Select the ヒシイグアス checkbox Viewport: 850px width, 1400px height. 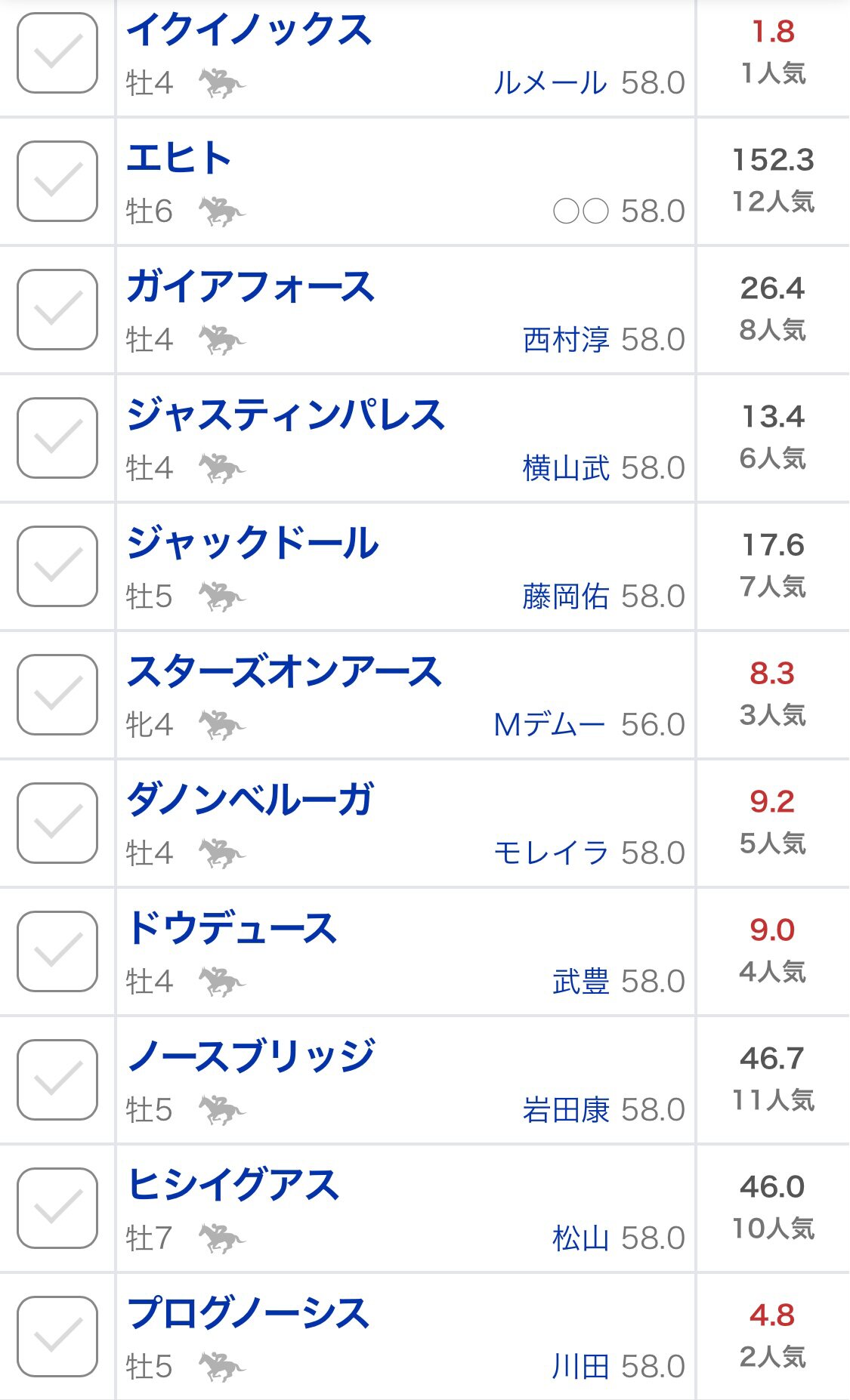tap(57, 1208)
